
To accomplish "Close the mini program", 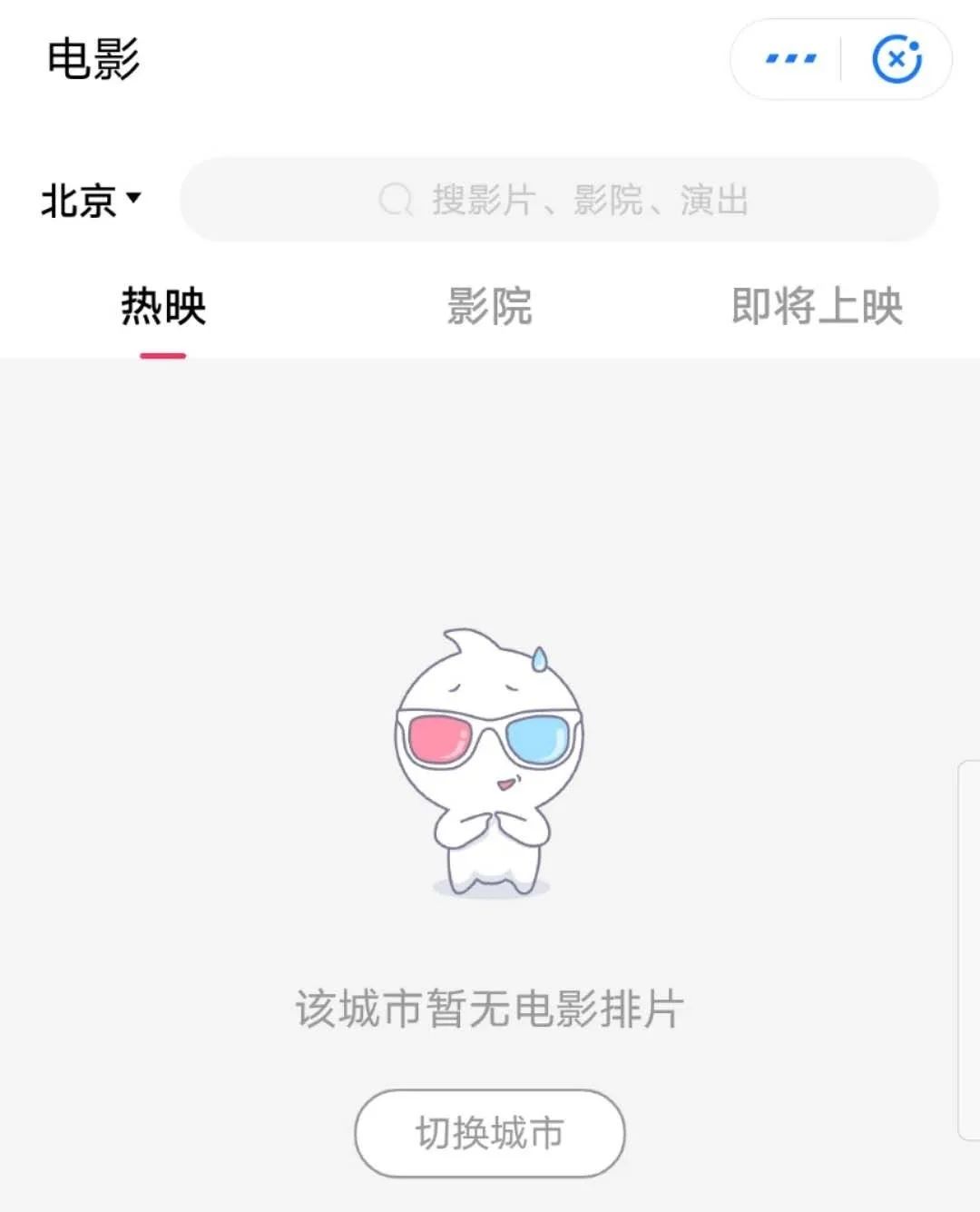I will [897, 59].
